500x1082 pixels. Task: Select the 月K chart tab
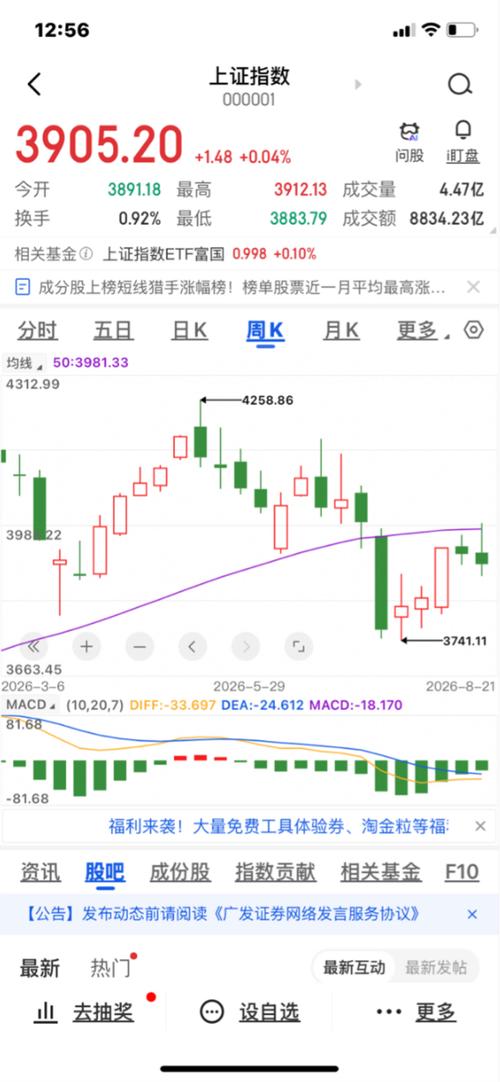click(x=341, y=331)
